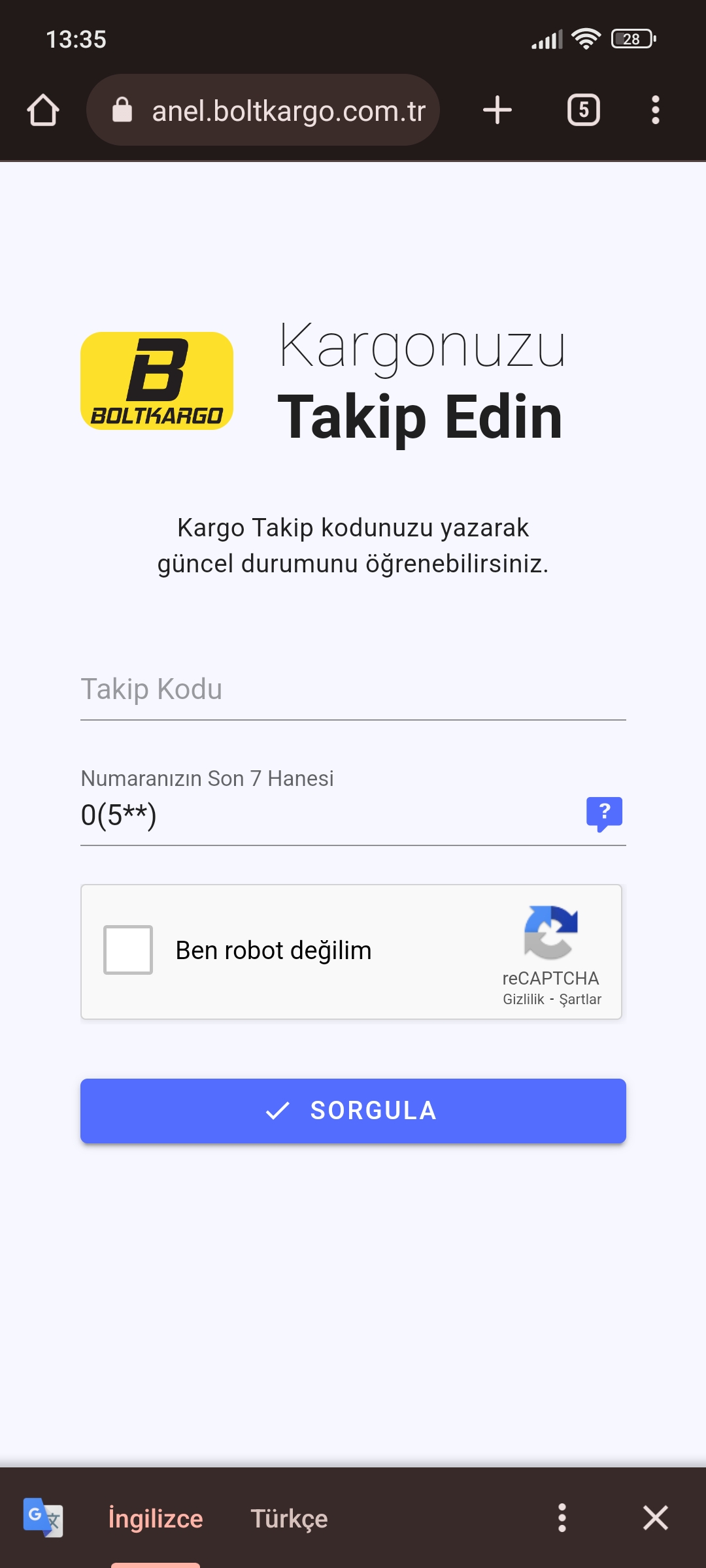The width and height of the screenshot is (706, 1568).
Task: Open the reCAPTCHA Şartlar link
Action: 580,1000
